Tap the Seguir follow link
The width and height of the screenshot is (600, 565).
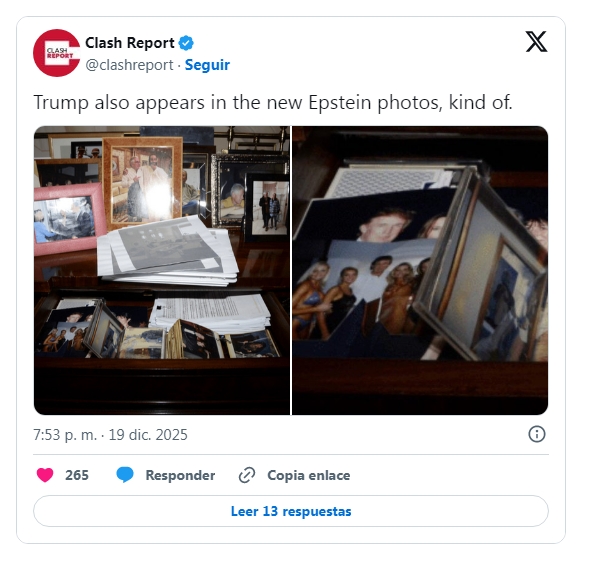pyautogui.click(x=207, y=65)
